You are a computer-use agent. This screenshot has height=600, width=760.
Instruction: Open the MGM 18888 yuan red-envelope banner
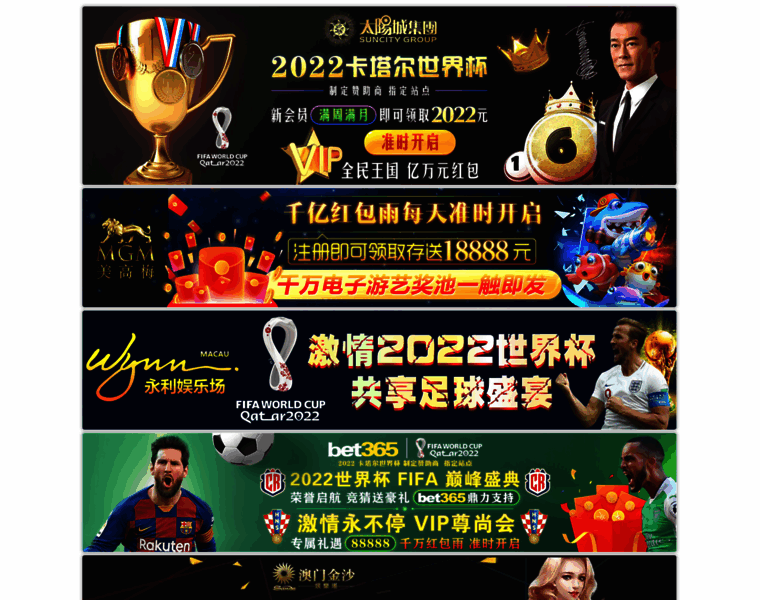pyautogui.click(x=379, y=247)
